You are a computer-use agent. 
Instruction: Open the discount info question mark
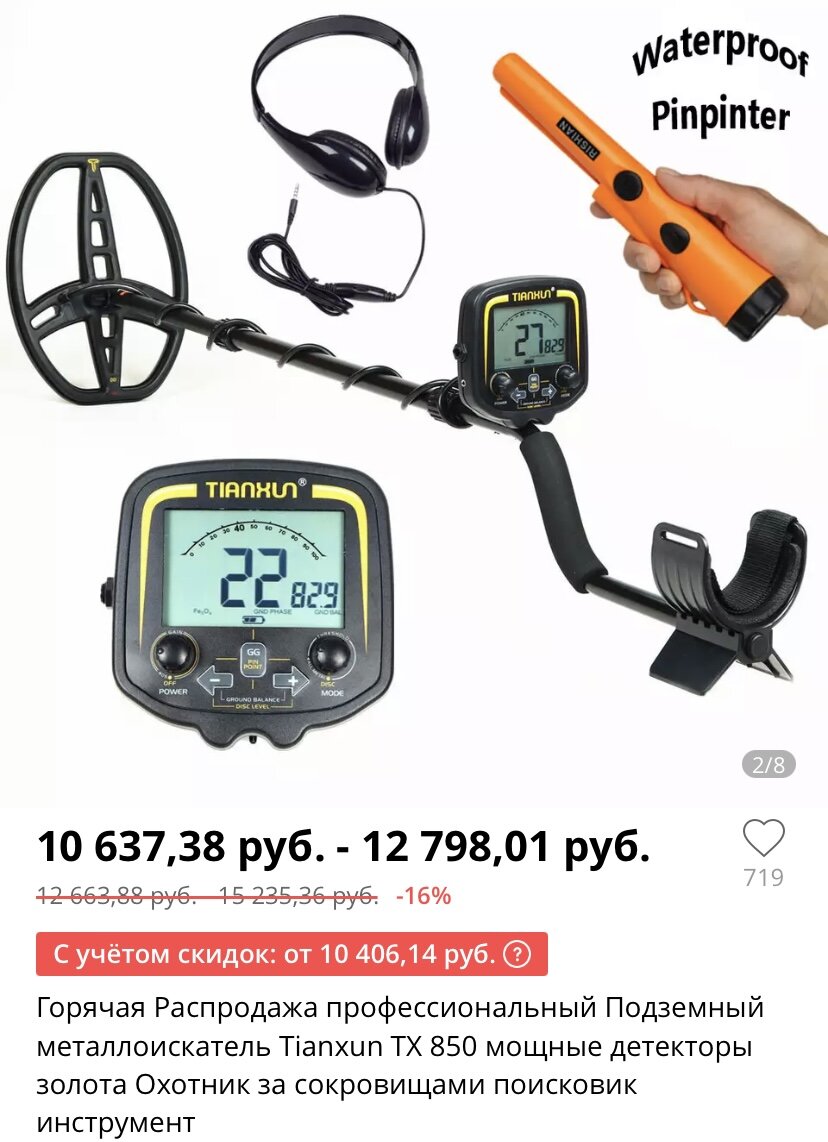516,955
